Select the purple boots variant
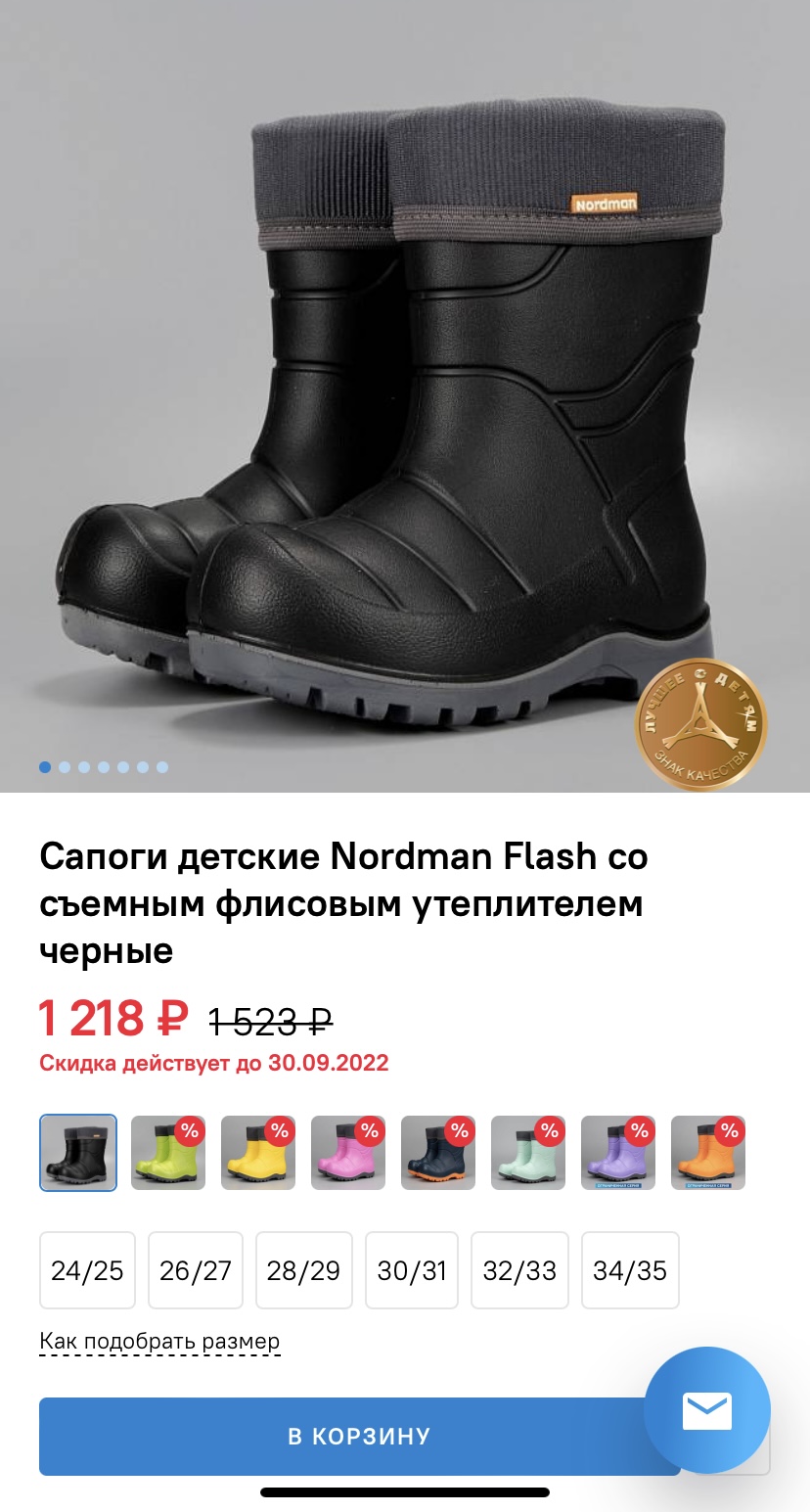The height and width of the screenshot is (1512, 810). (618, 1153)
